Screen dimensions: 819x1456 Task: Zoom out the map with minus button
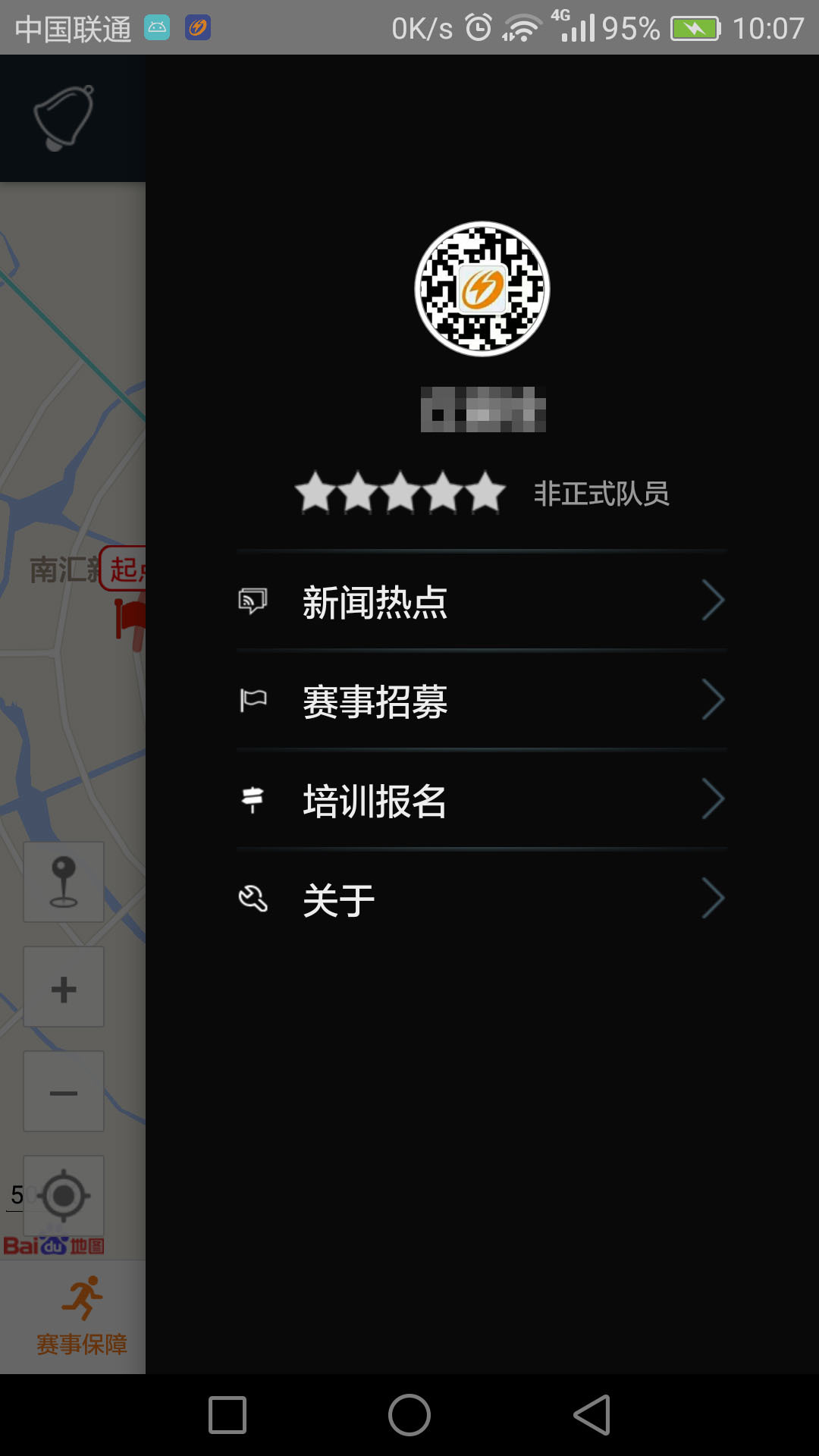(64, 1092)
